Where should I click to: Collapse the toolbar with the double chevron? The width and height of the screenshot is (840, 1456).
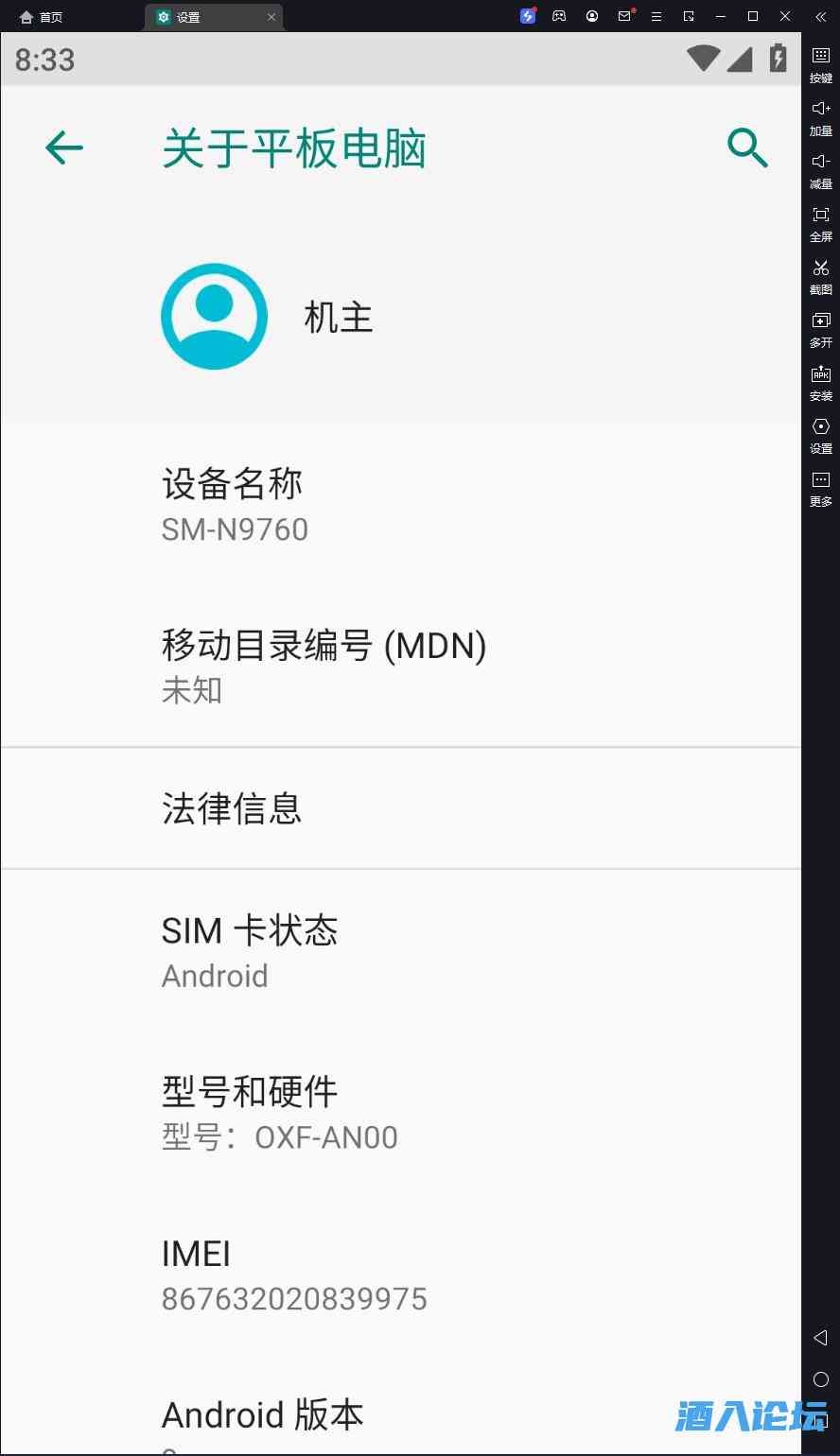click(x=819, y=16)
